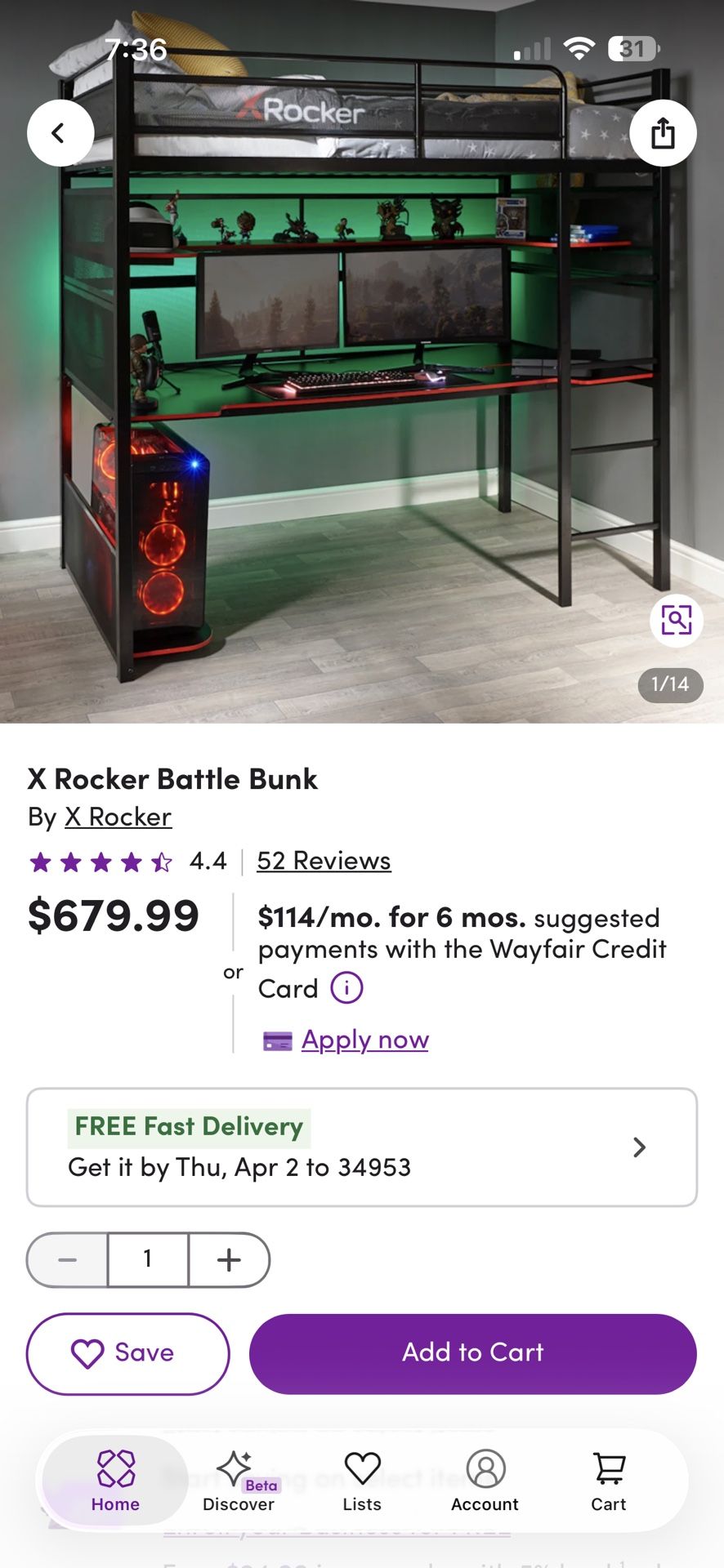Switch to the Home tab
724x1568 pixels.
[115, 1481]
